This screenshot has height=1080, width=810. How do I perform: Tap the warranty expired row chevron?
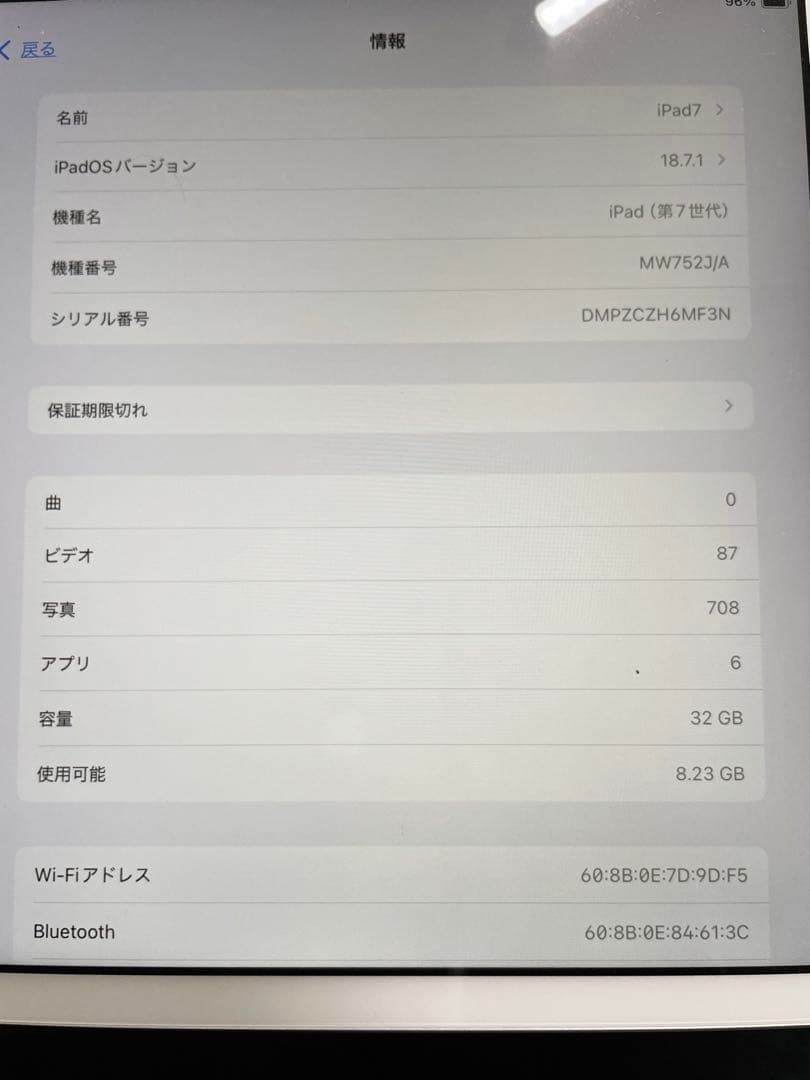[x=728, y=406]
